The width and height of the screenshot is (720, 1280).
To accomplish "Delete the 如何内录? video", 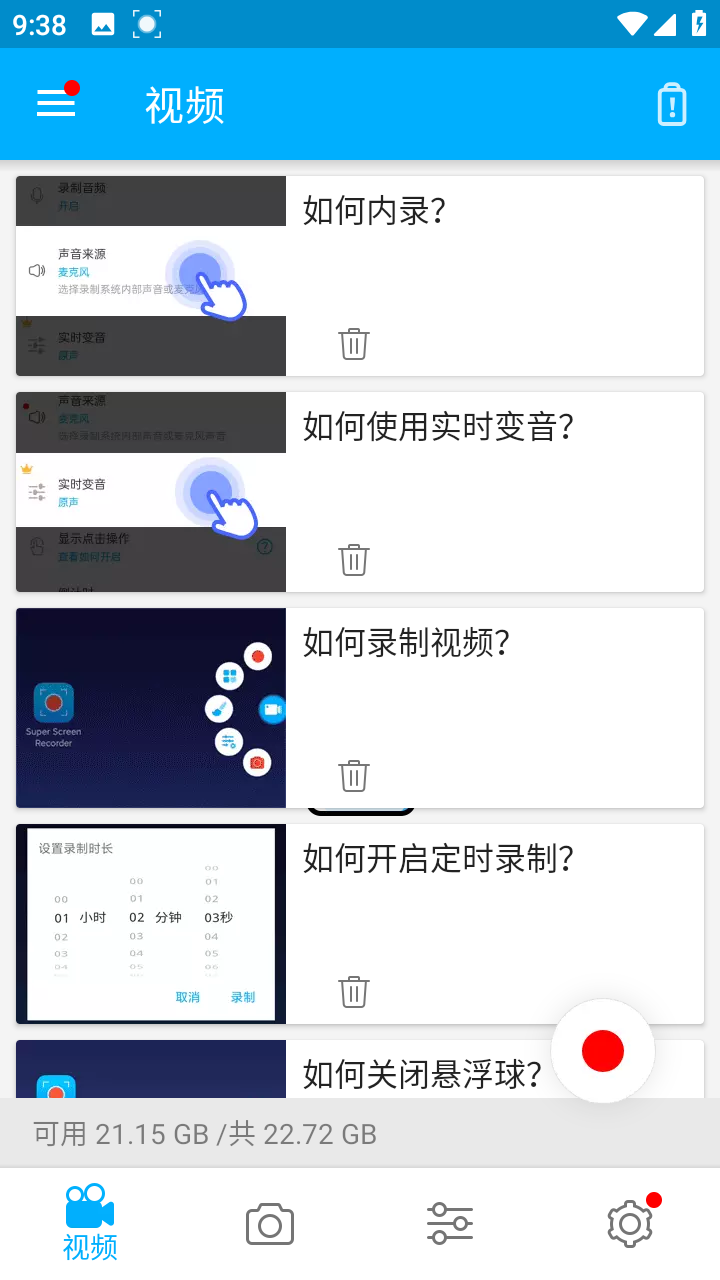I will point(354,343).
